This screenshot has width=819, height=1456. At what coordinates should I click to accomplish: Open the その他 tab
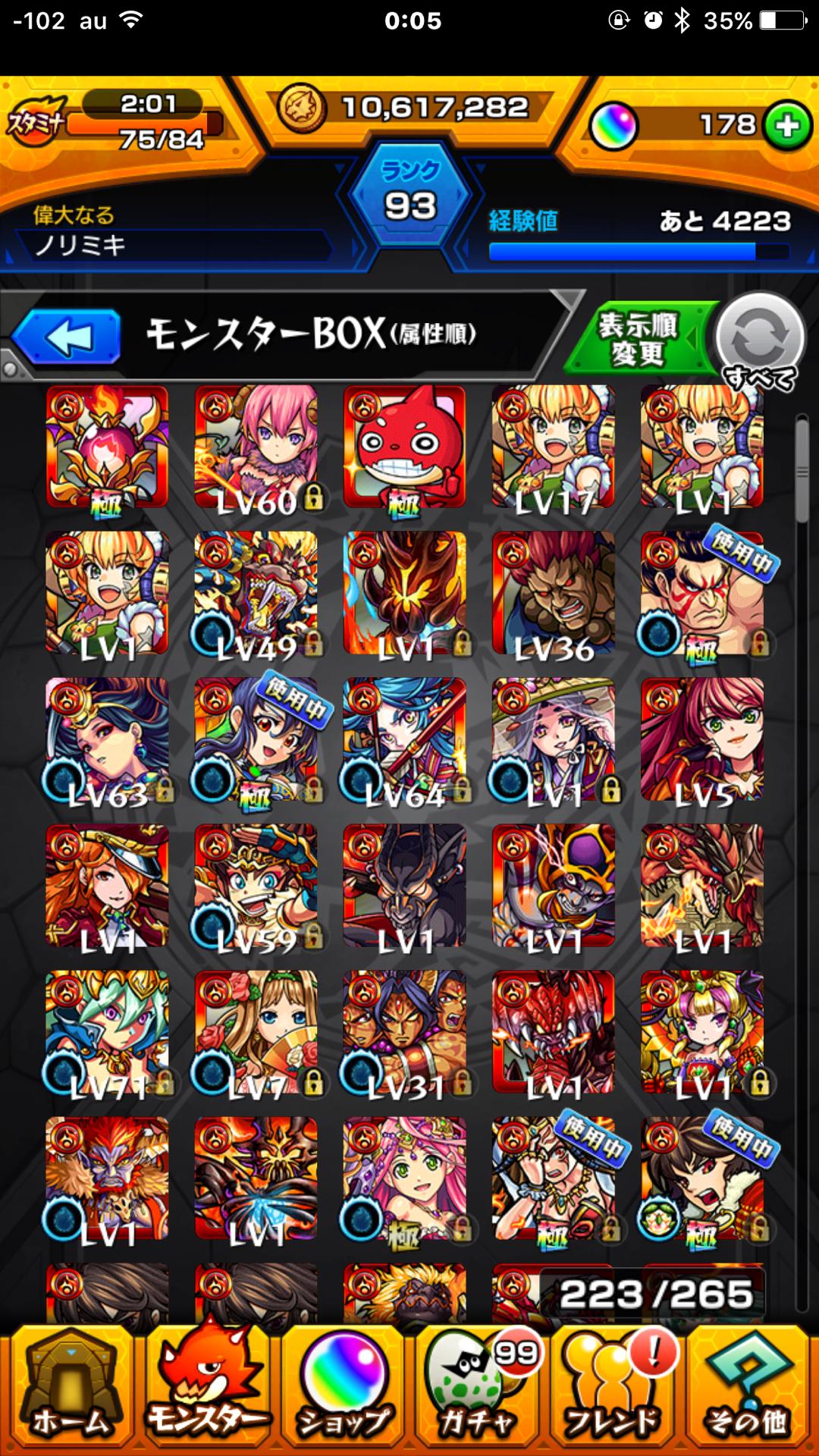748,1389
